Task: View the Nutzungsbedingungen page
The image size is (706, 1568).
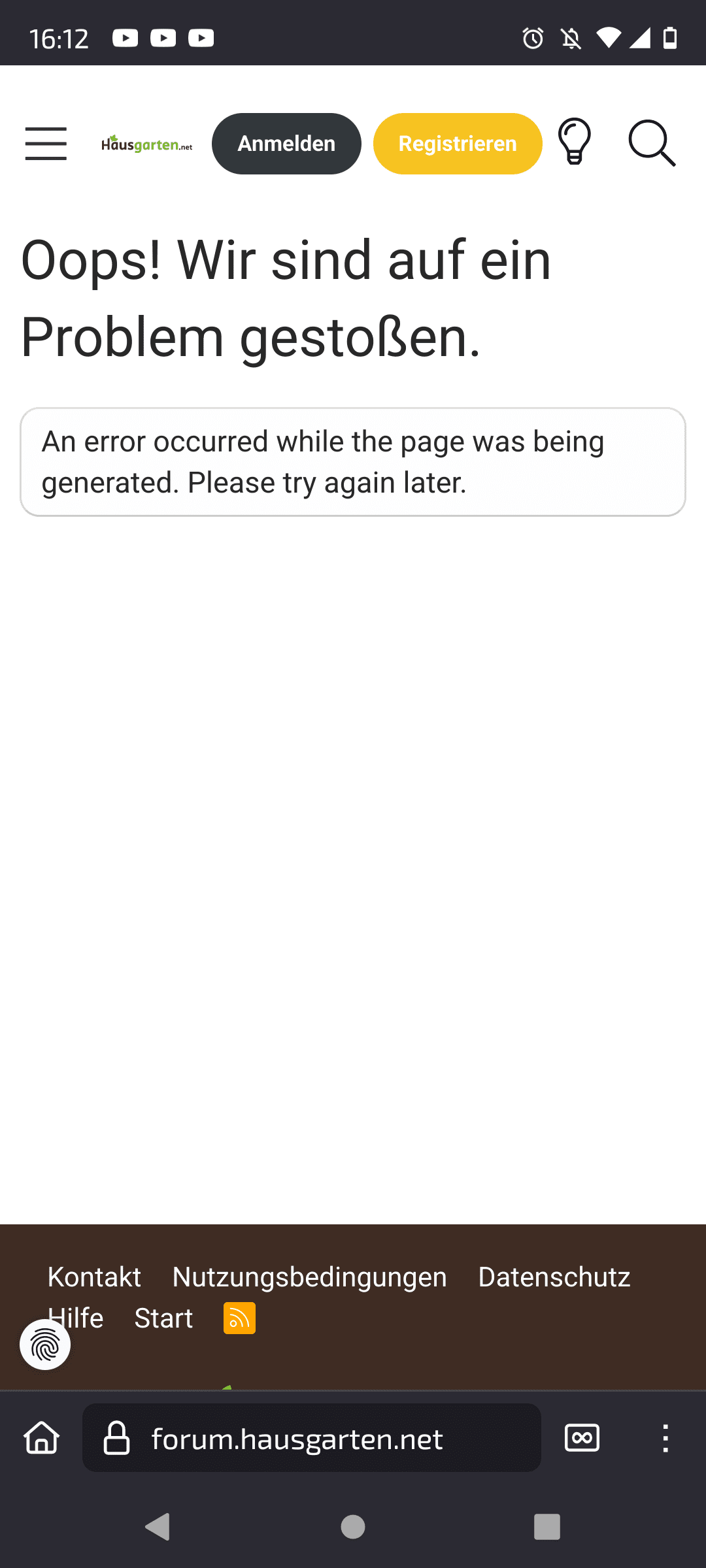Action: tap(309, 1277)
